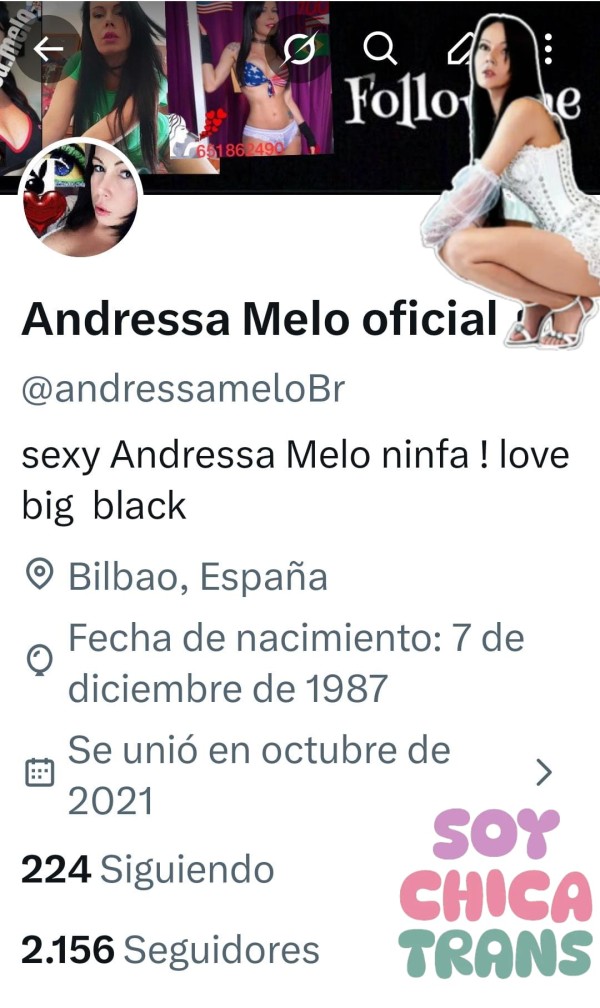Image resolution: width=600 pixels, height=1008 pixels.
Task: Open the three-dot overflow menu
Action: tap(549, 48)
